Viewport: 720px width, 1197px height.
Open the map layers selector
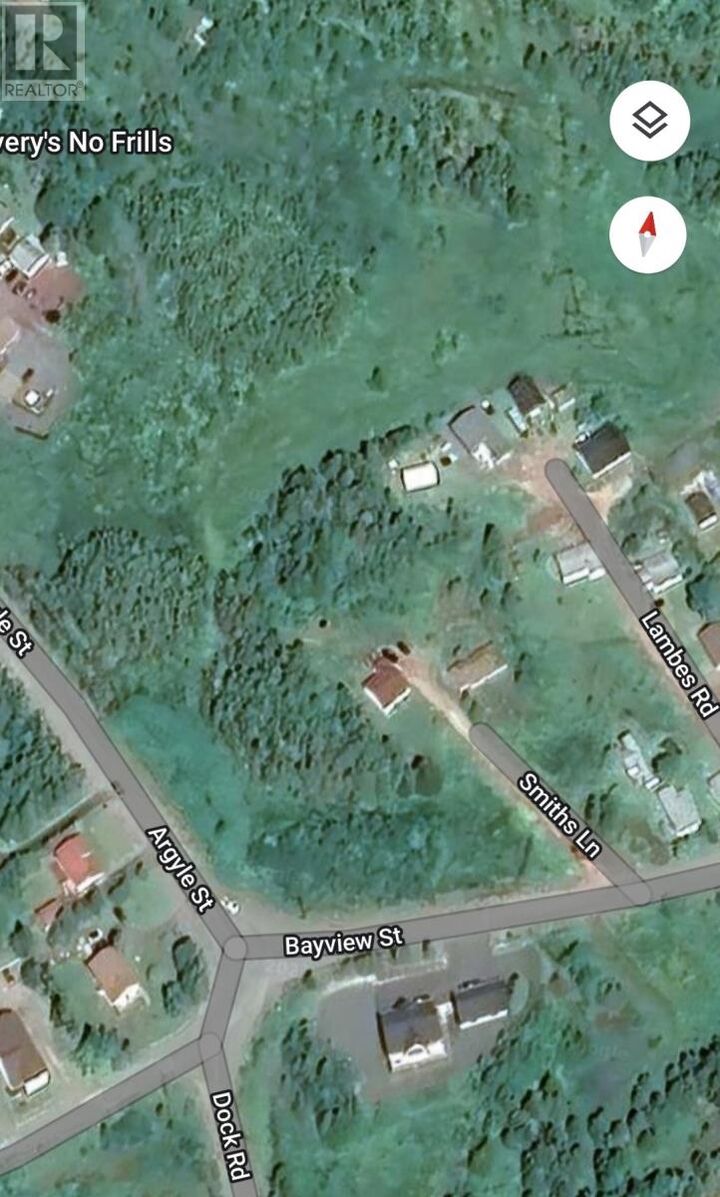click(650, 121)
